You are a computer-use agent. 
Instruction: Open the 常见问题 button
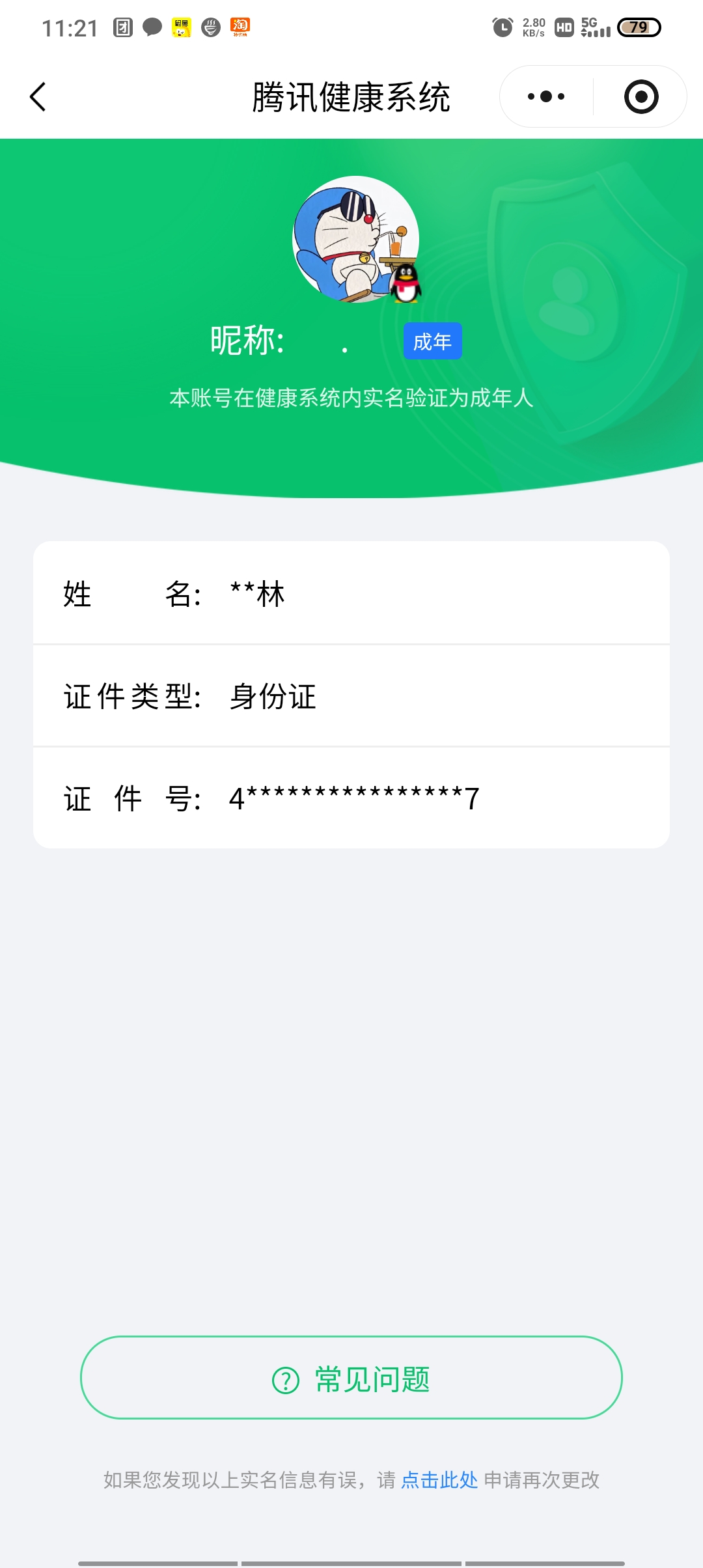pyautogui.click(x=351, y=1378)
